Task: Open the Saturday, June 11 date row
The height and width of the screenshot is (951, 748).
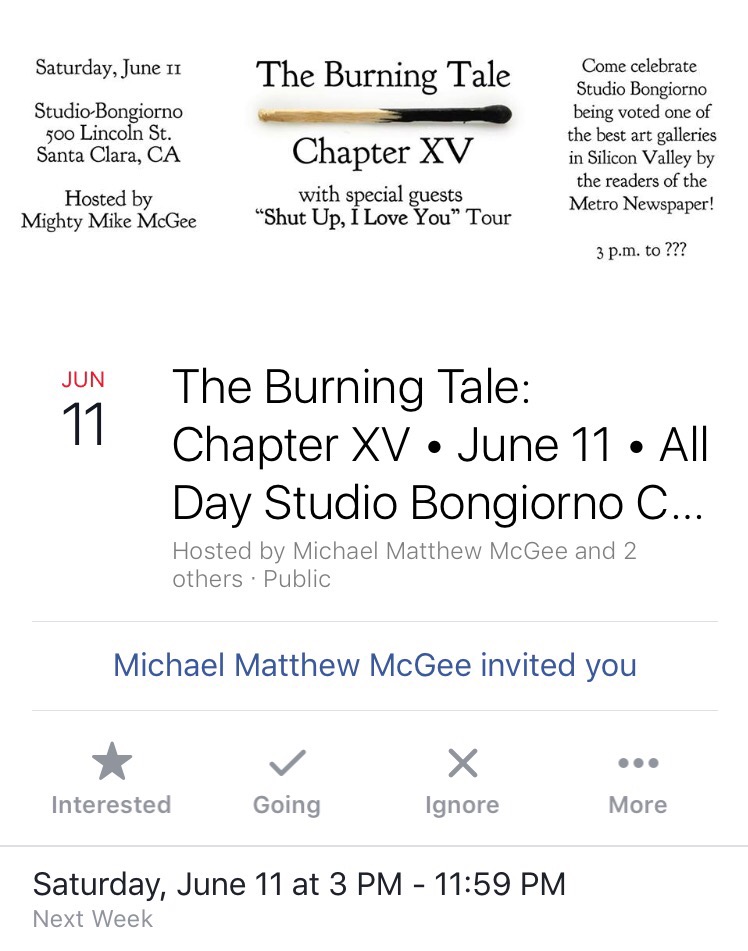Action: (300, 896)
